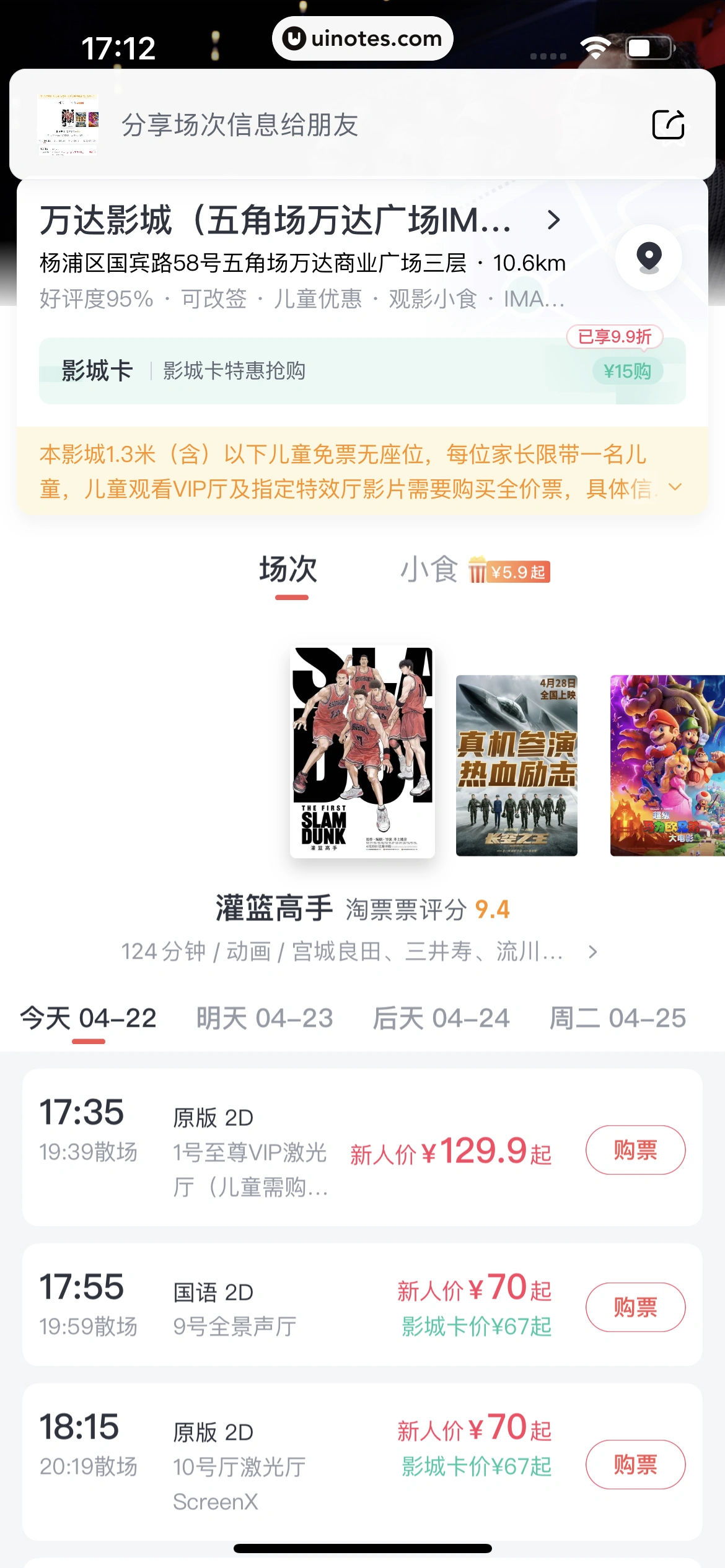Select the 明天 04-23 date tab
The height and width of the screenshot is (1568, 725).
pos(265,1017)
